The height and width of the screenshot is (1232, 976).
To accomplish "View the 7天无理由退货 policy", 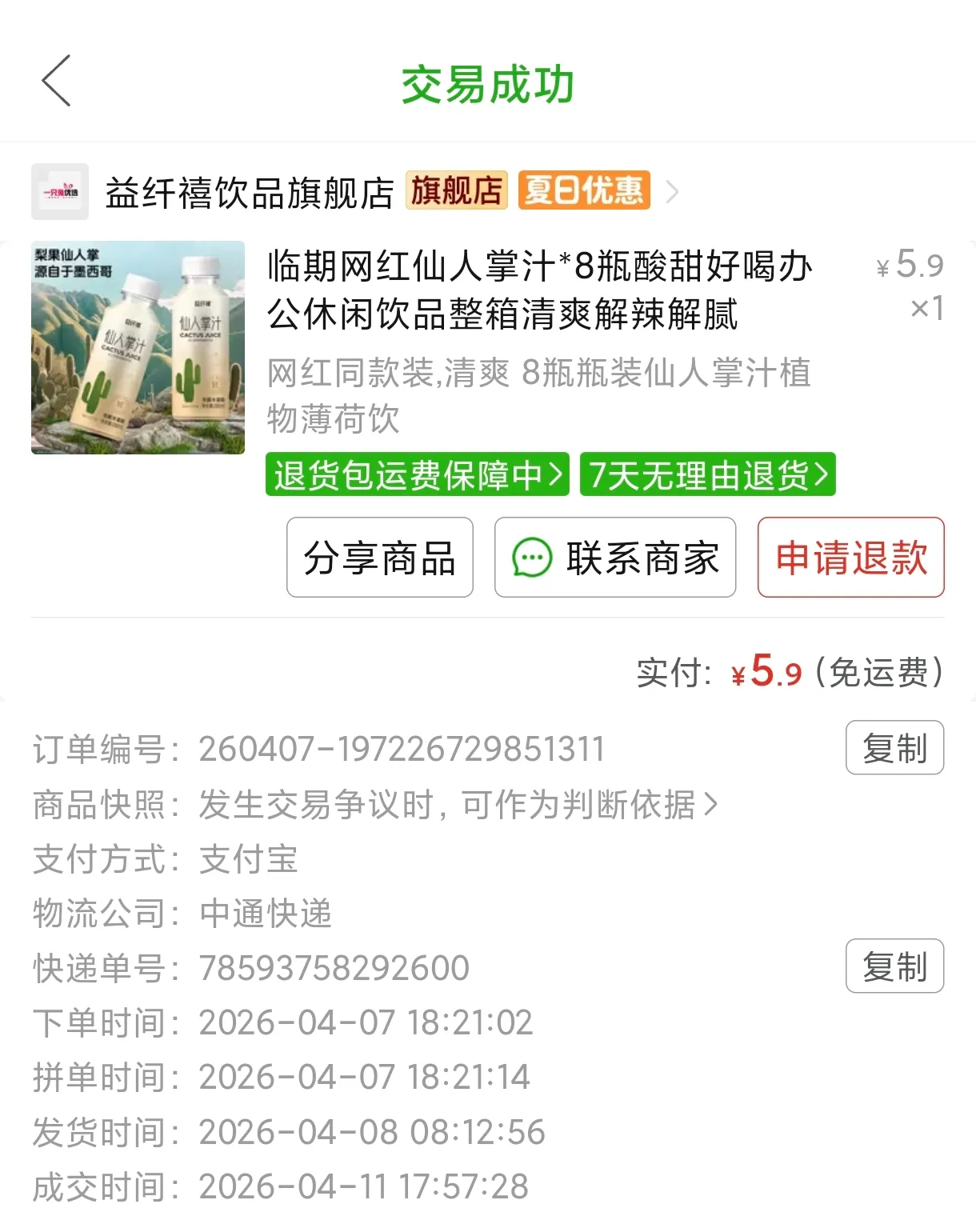I will 707,475.
